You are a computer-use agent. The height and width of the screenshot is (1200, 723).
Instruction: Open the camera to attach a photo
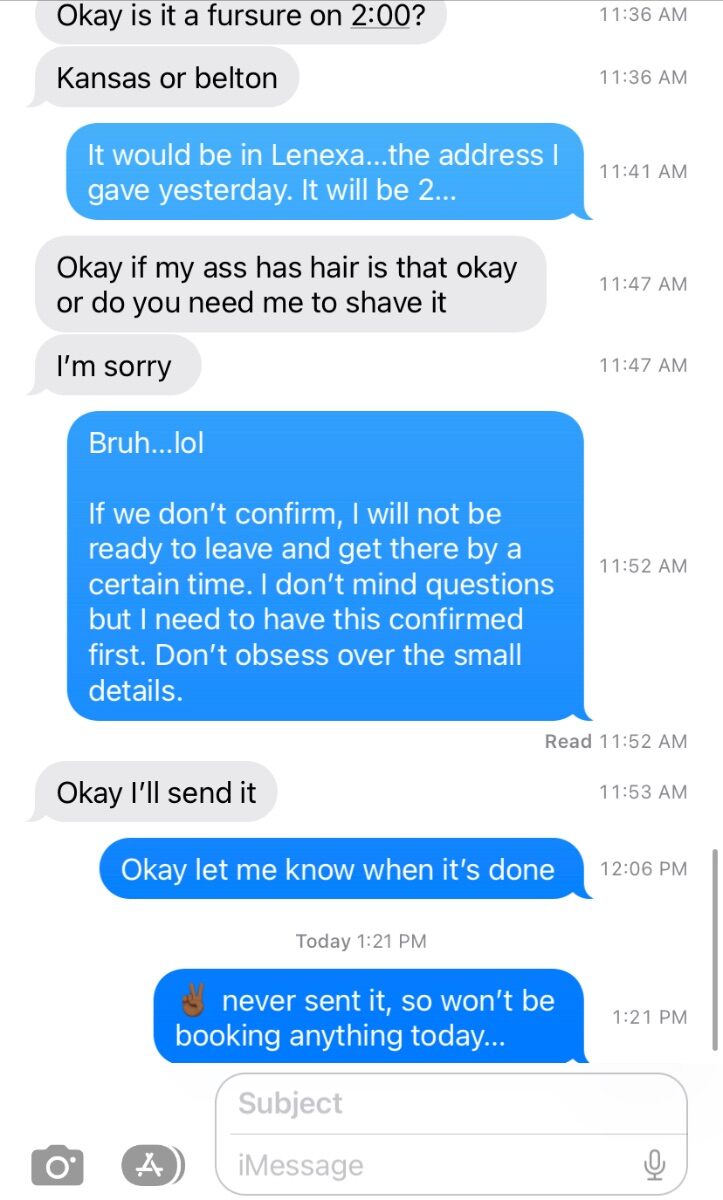pyautogui.click(x=57, y=1165)
